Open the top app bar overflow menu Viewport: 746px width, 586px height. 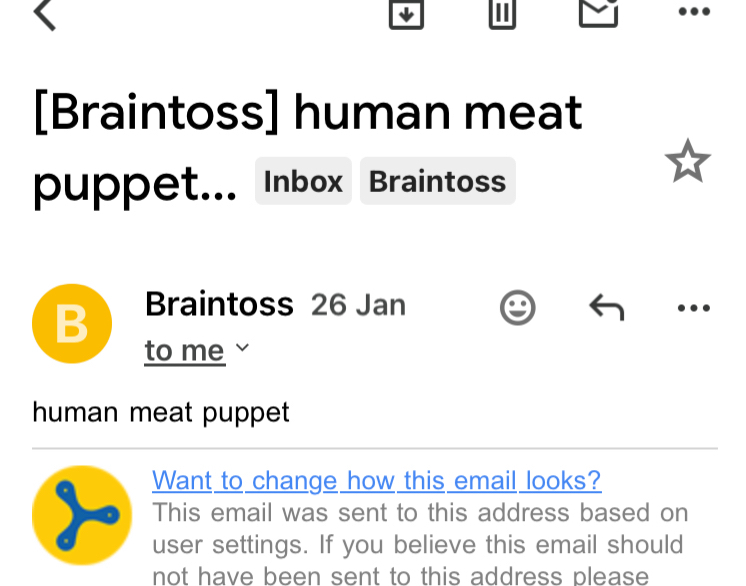point(693,12)
